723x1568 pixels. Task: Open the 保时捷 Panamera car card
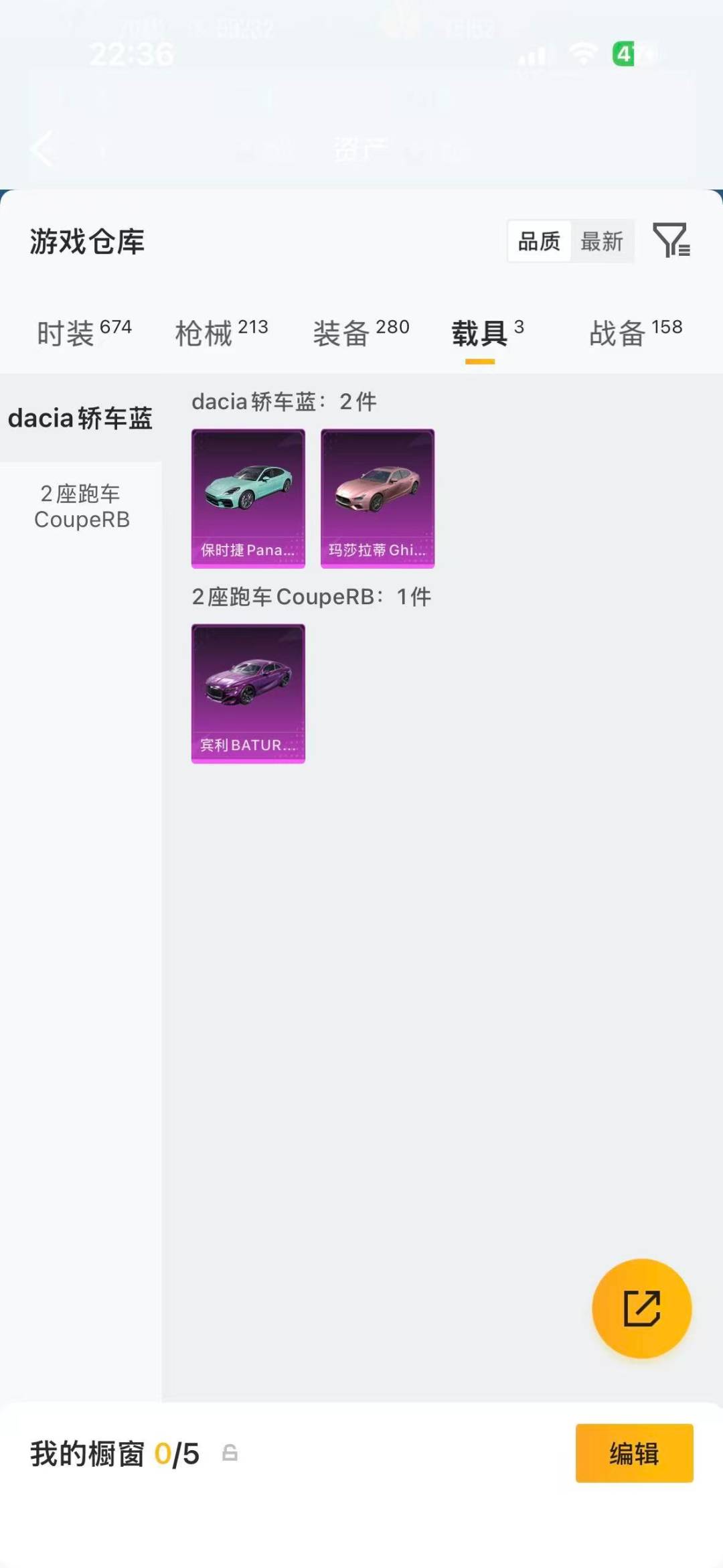[248, 498]
